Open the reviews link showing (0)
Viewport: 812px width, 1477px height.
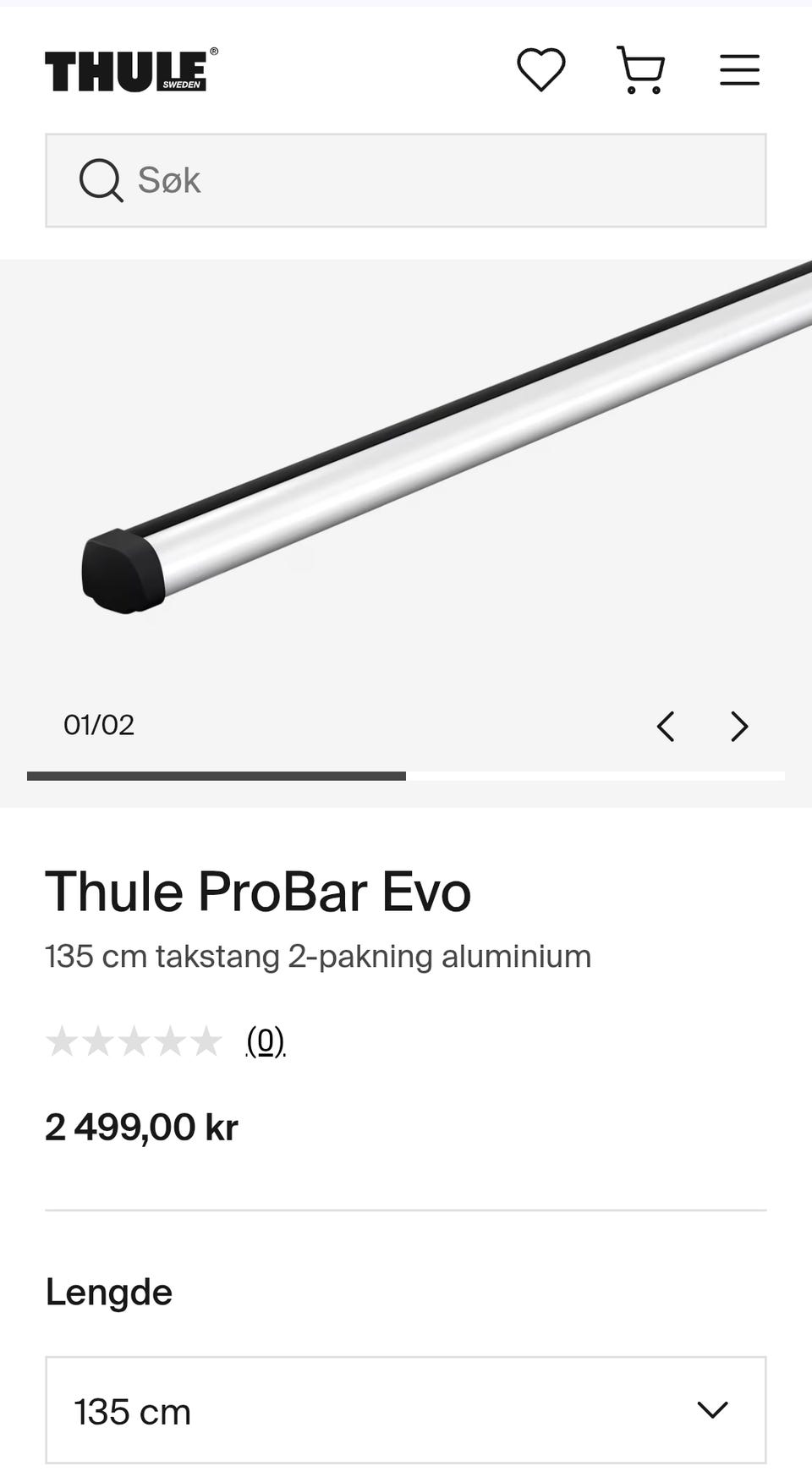click(265, 1040)
